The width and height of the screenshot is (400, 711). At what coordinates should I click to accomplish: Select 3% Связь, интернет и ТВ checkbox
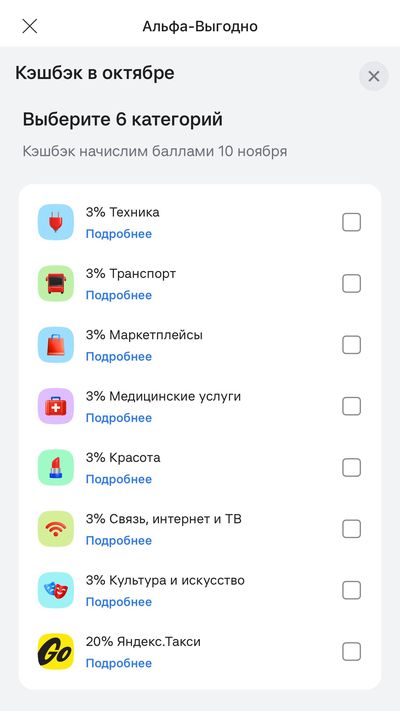tap(351, 529)
